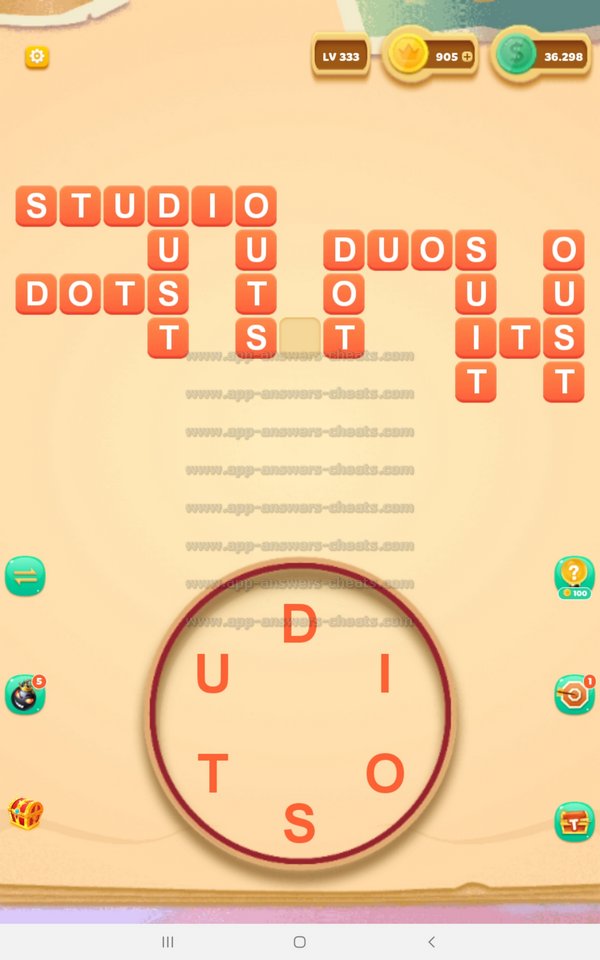This screenshot has height=960, width=600.
Task: Select letter D in the wheel
Action: (299, 626)
